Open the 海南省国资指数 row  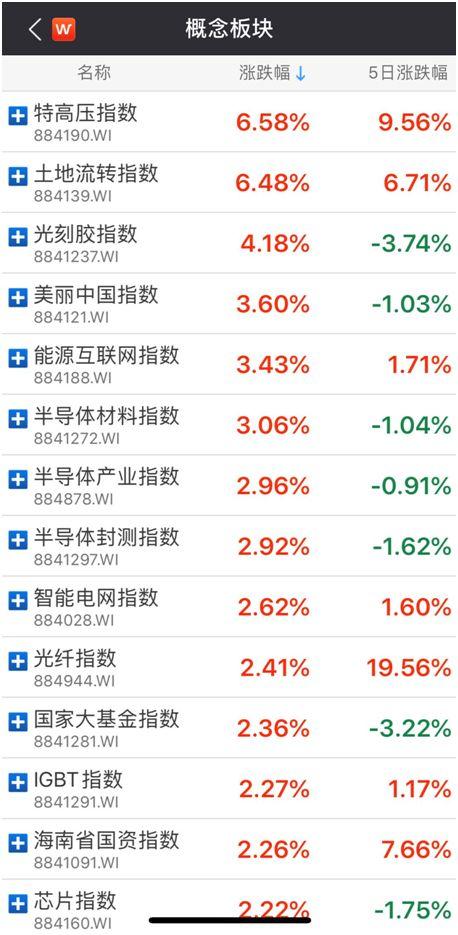coord(229,849)
